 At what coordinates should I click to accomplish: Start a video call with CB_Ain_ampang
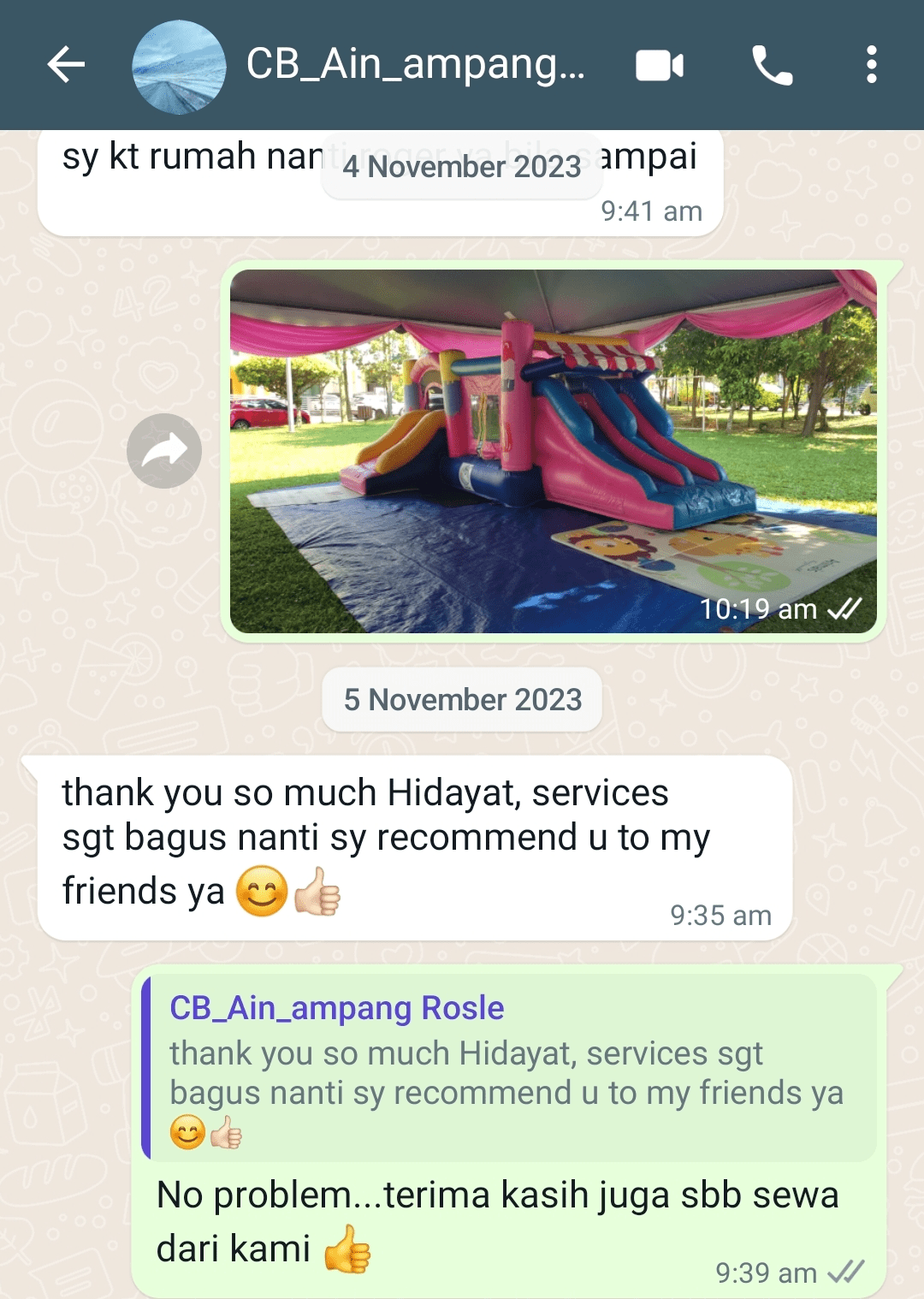(660, 65)
